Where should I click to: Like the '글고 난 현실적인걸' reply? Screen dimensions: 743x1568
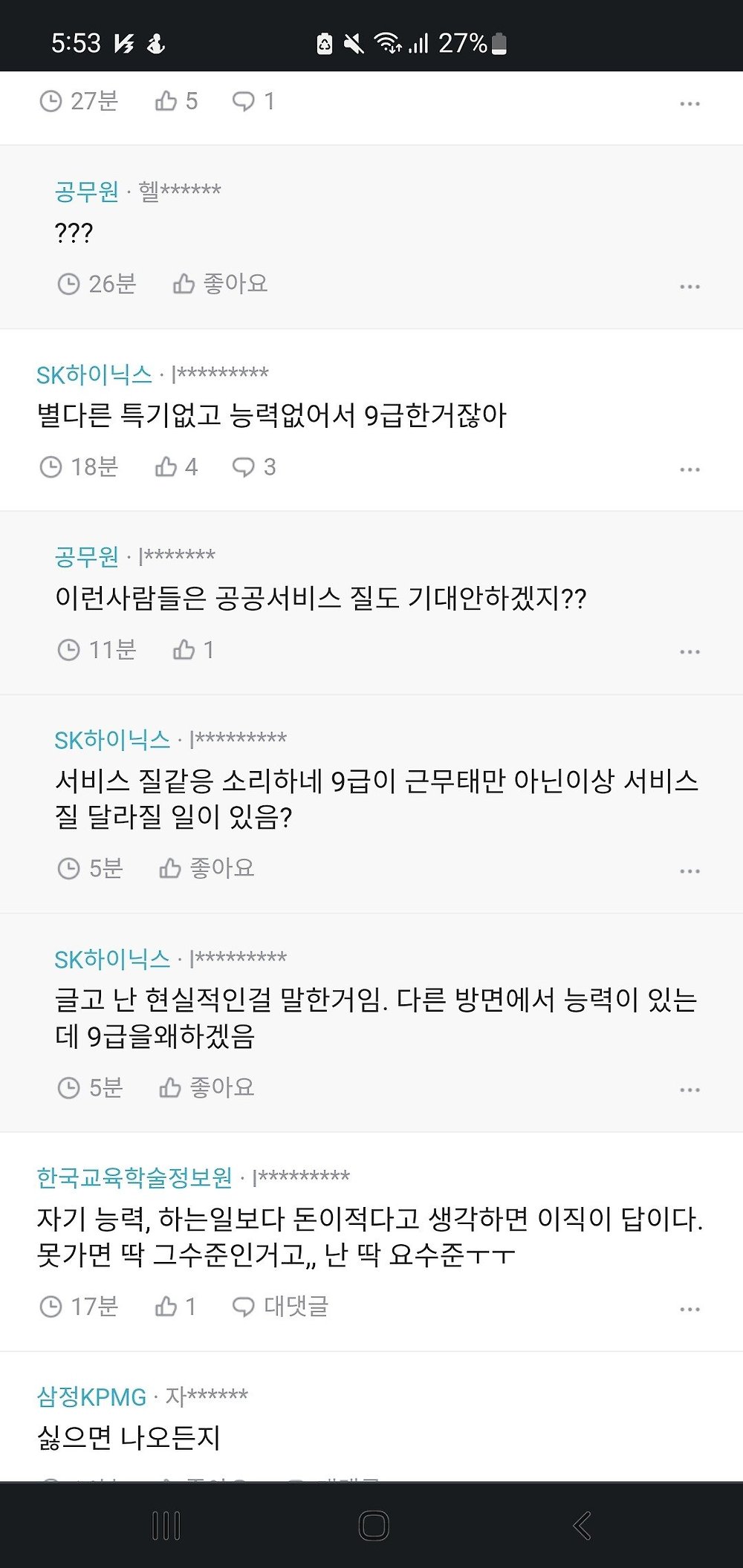point(207,1087)
